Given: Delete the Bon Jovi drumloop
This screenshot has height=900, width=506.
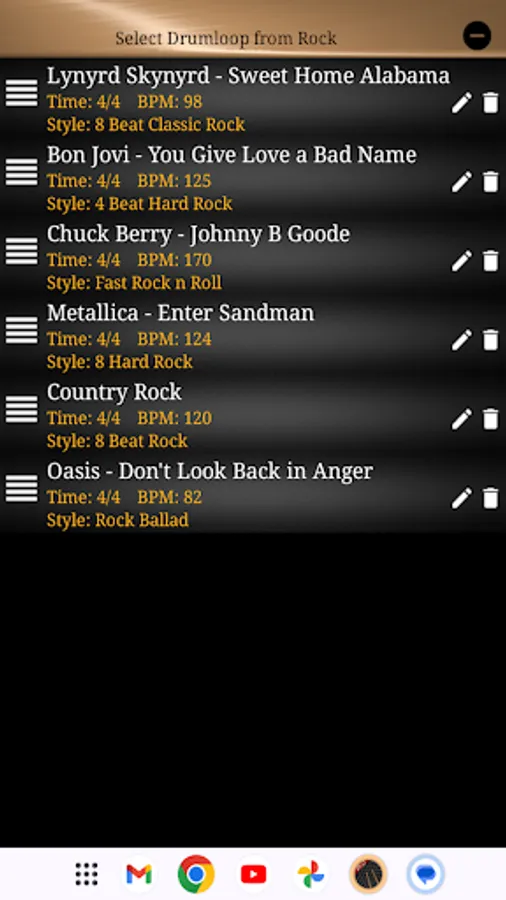Looking at the screenshot, I should point(491,182).
